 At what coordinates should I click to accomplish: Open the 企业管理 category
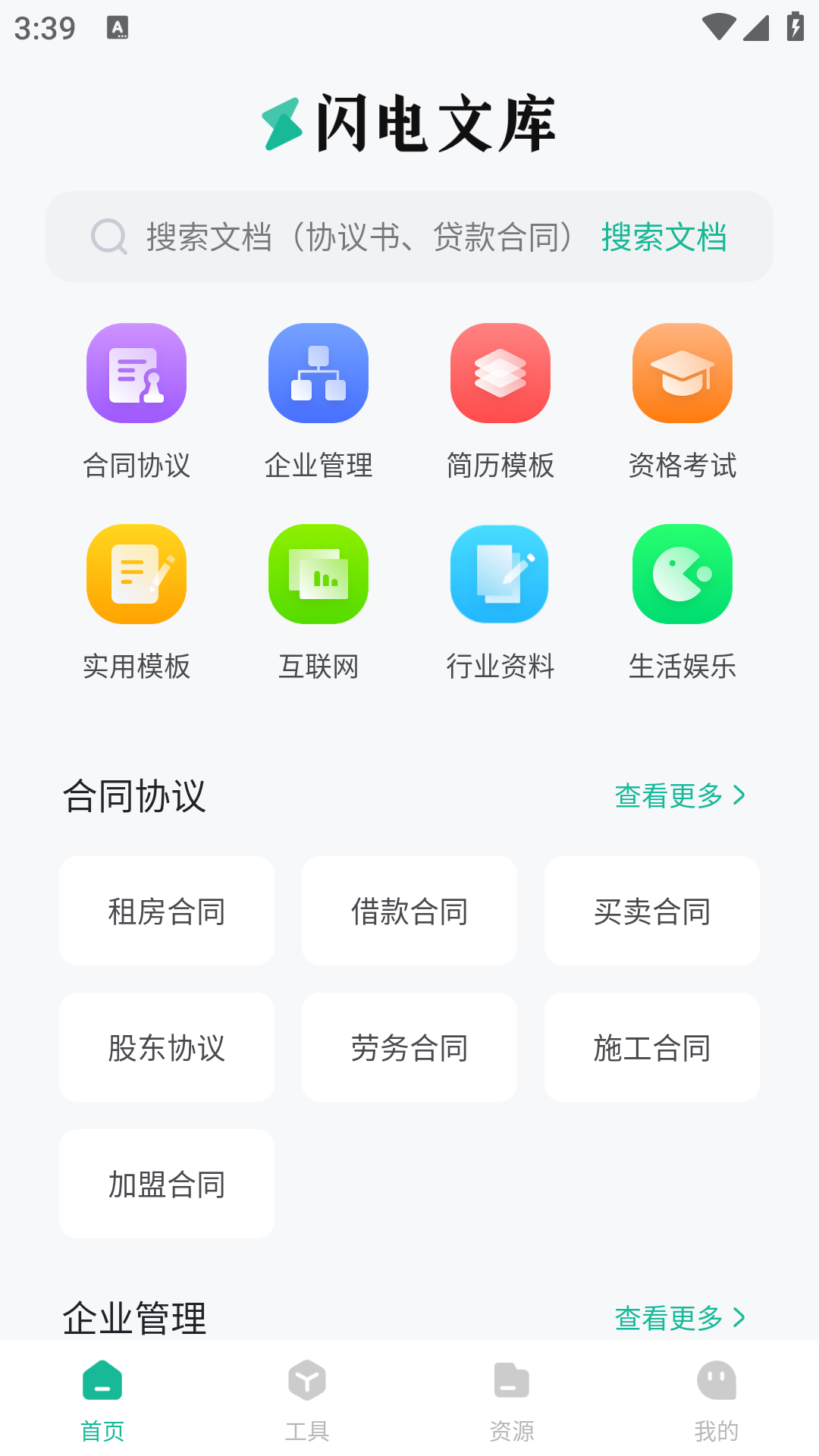(x=318, y=373)
